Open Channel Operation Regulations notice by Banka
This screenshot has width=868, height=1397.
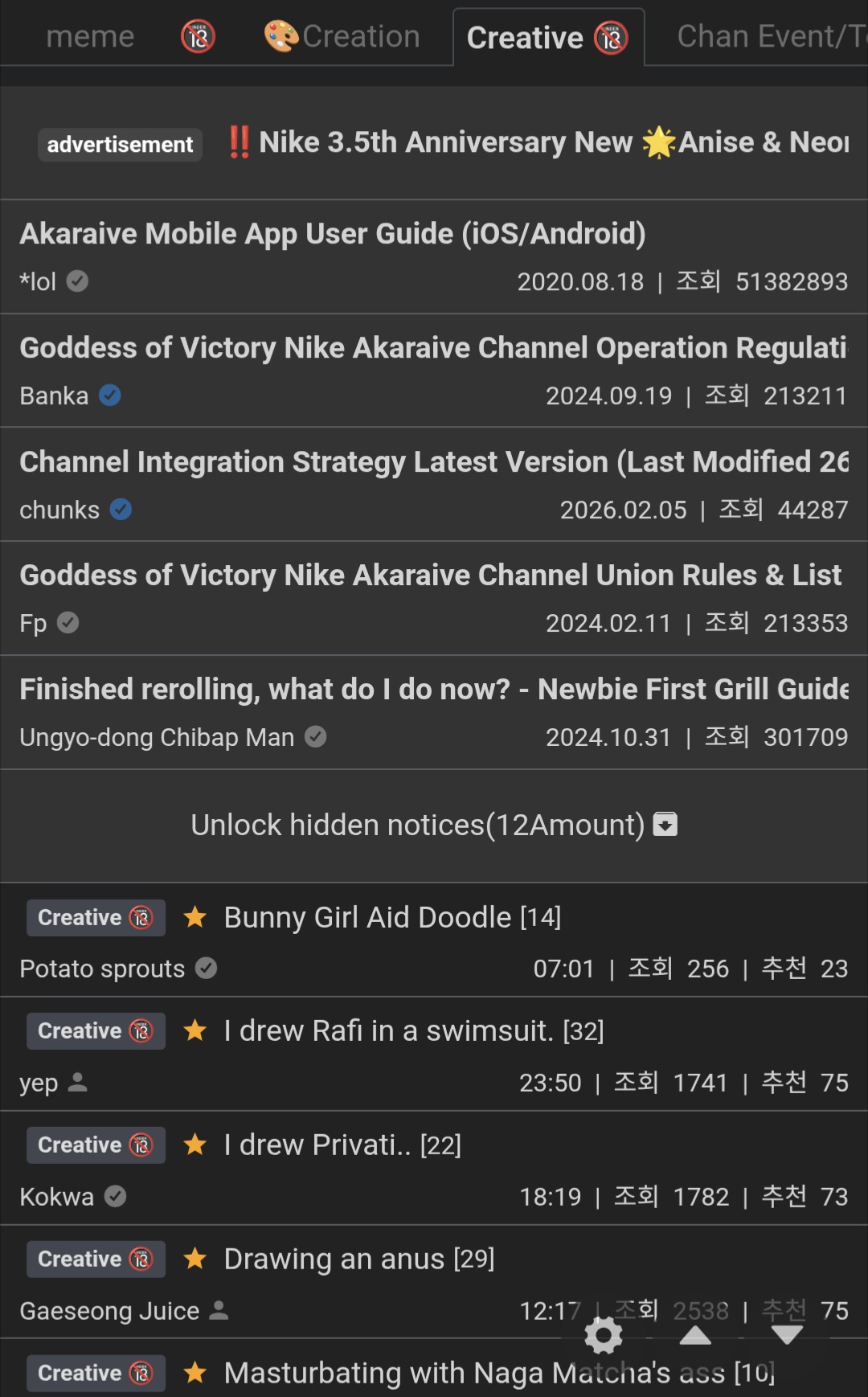(432, 348)
